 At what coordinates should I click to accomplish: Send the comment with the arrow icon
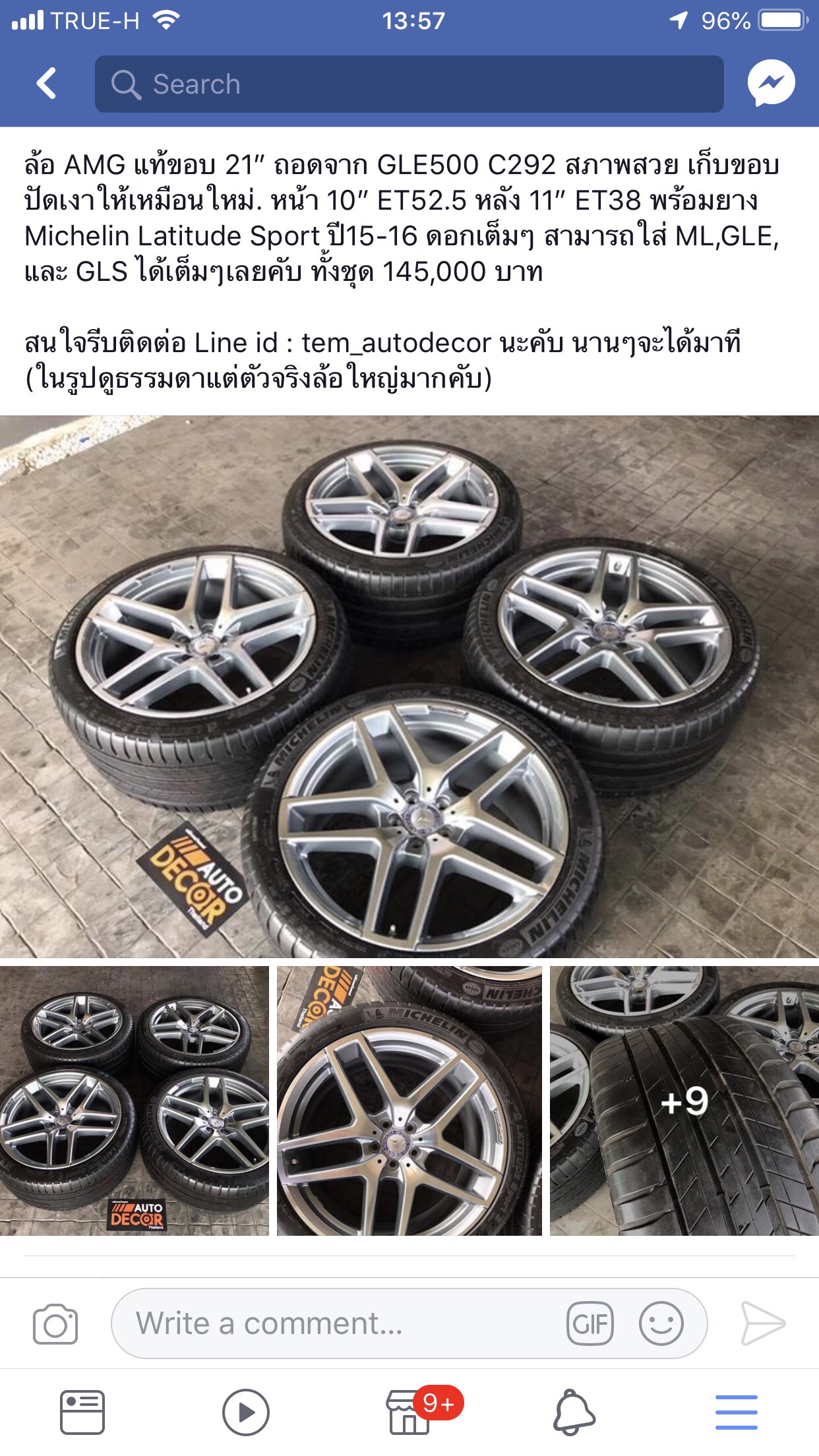(763, 1323)
